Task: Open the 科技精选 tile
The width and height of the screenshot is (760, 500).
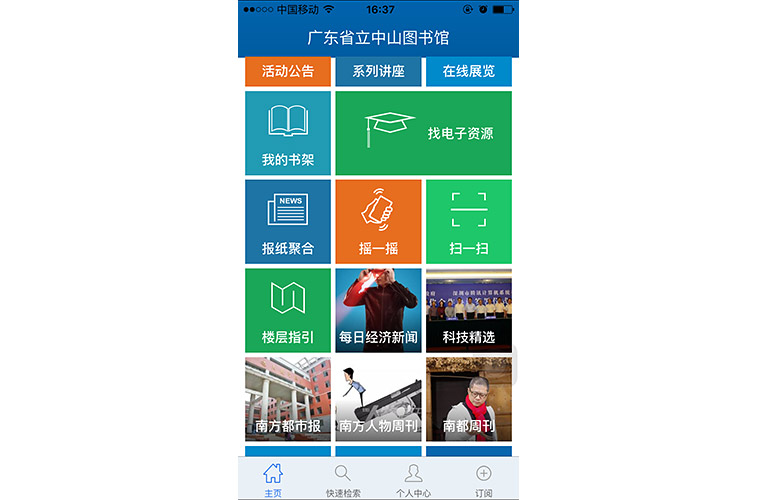Action: click(x=468, y=310)
